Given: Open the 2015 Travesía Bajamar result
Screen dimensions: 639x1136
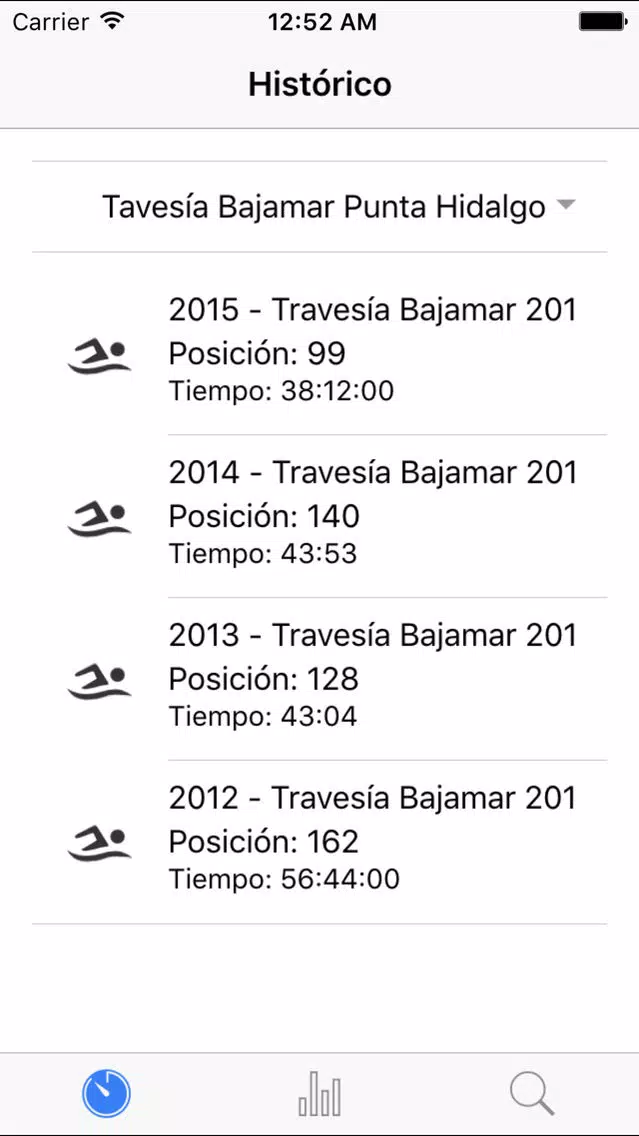Looking at the screenshot, I should [x=320, y=353].
